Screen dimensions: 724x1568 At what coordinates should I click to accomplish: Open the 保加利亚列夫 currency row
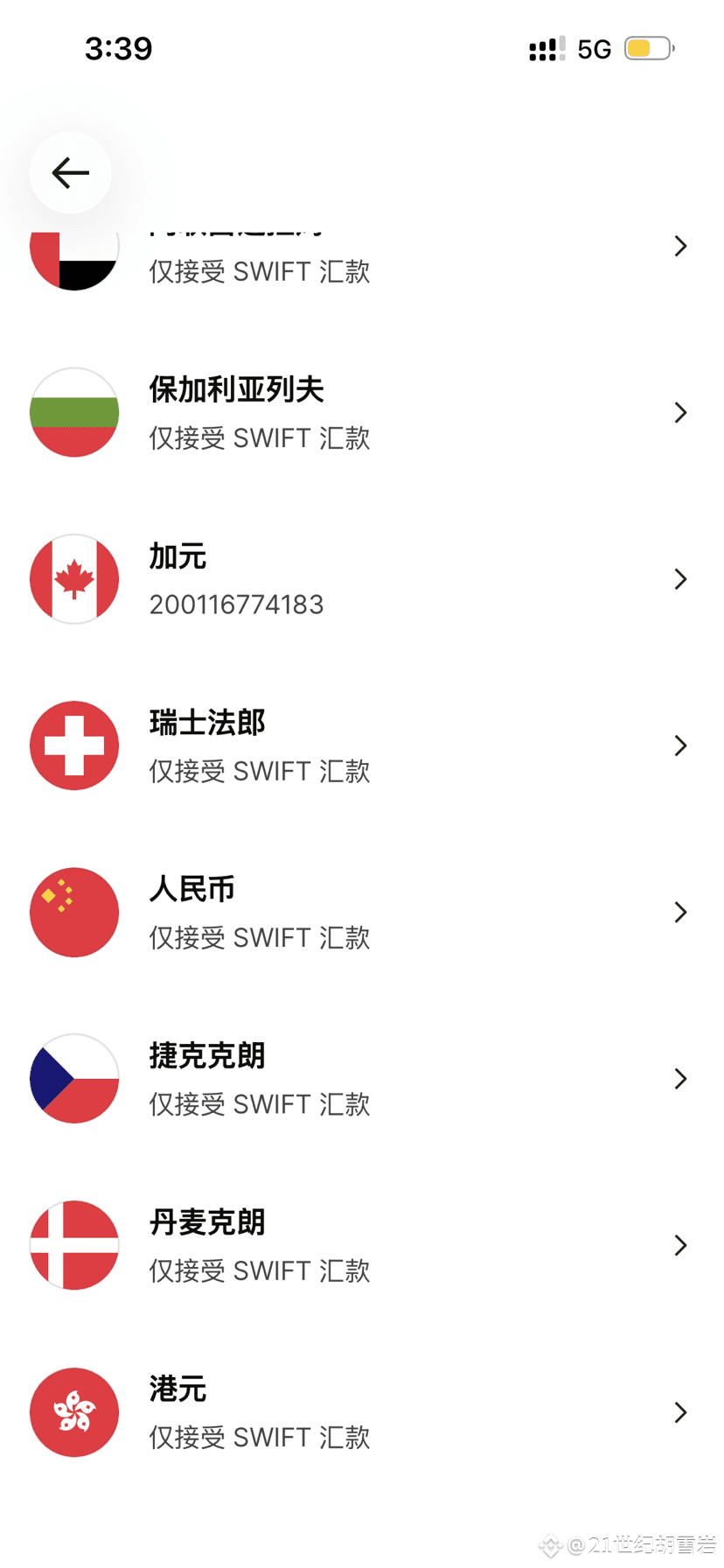362,412
